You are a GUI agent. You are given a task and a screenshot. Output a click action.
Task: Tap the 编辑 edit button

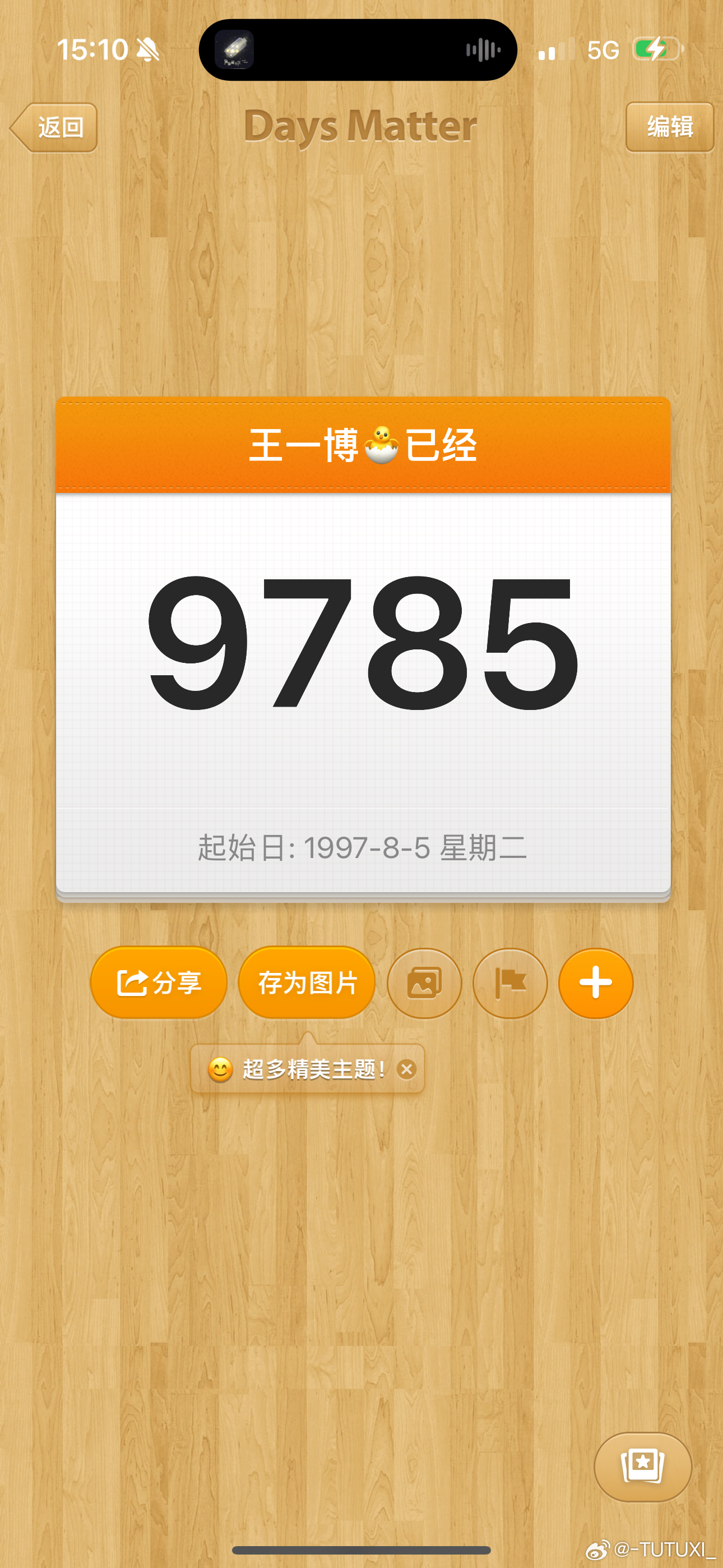point(668,126)
